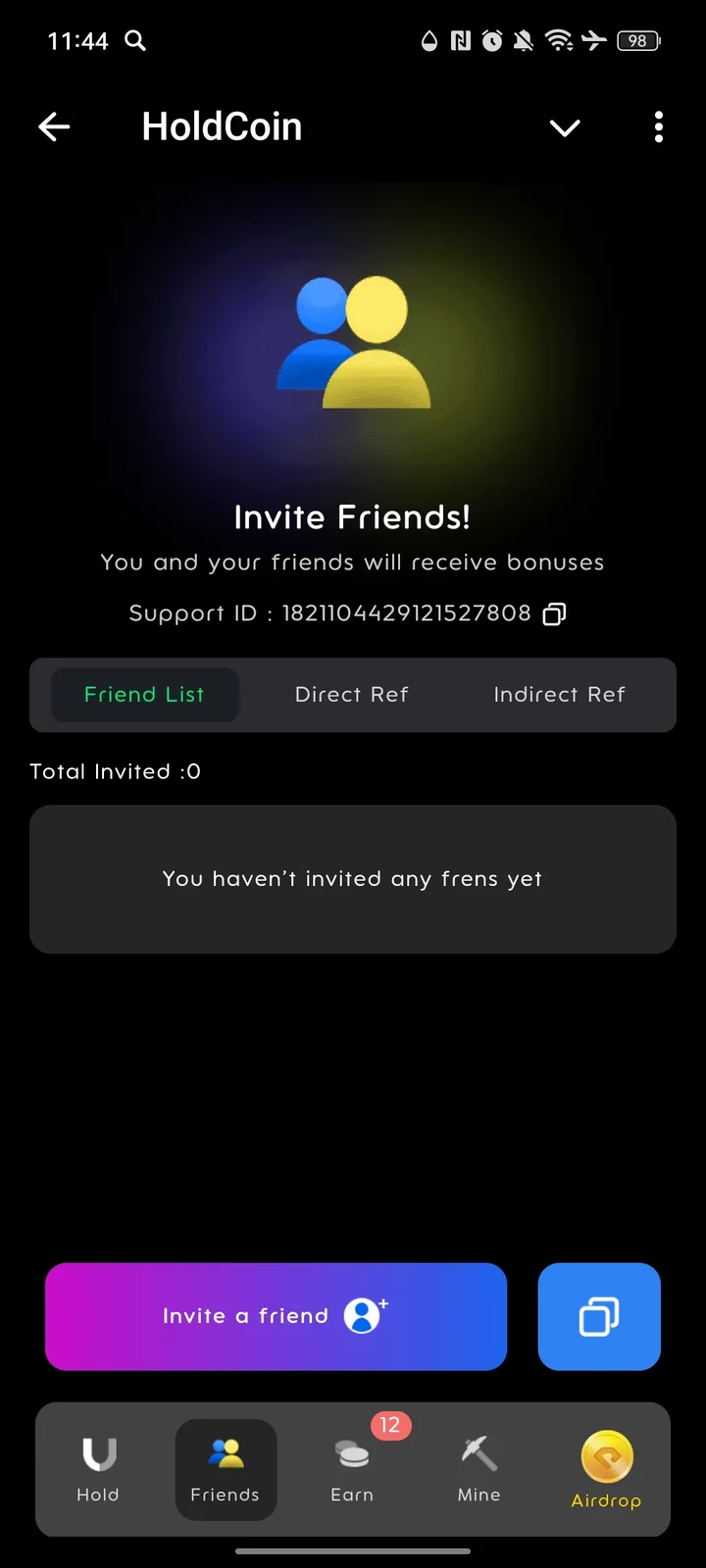Tap the add-friend icon on the invite button
Screen dimensions: 706x1568
361,1316
